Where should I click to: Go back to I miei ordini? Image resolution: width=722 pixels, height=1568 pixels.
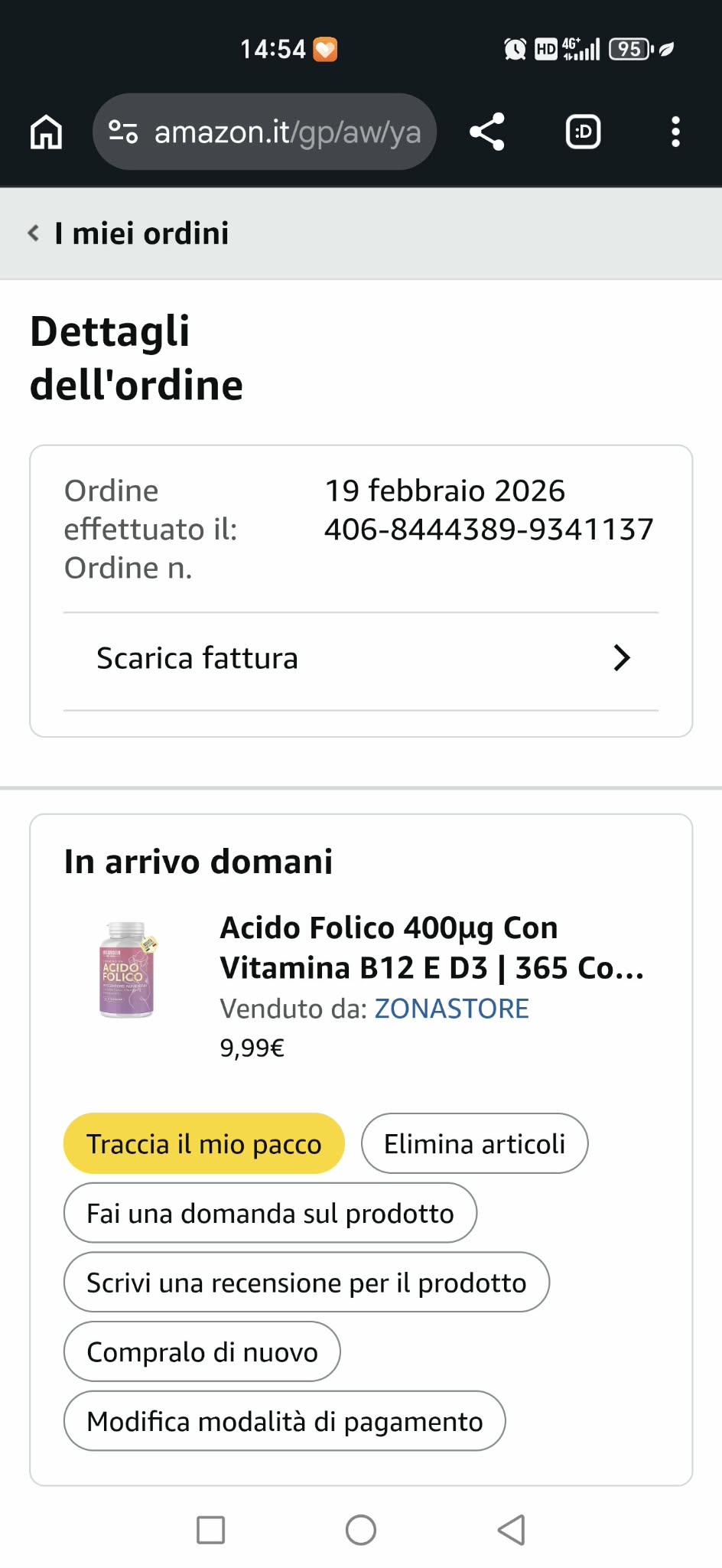click(128, 233)
